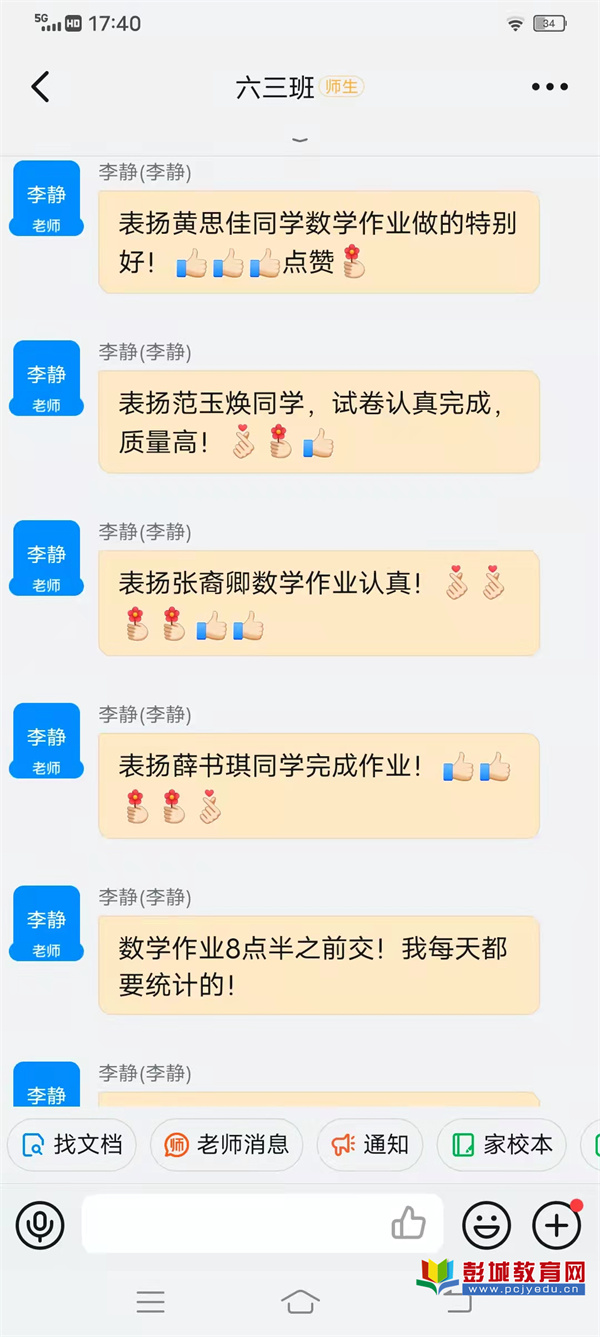This screenshot has width=600, height=1337.
Task: Open the three-dot overflow menu
Action: coord(550,87)
